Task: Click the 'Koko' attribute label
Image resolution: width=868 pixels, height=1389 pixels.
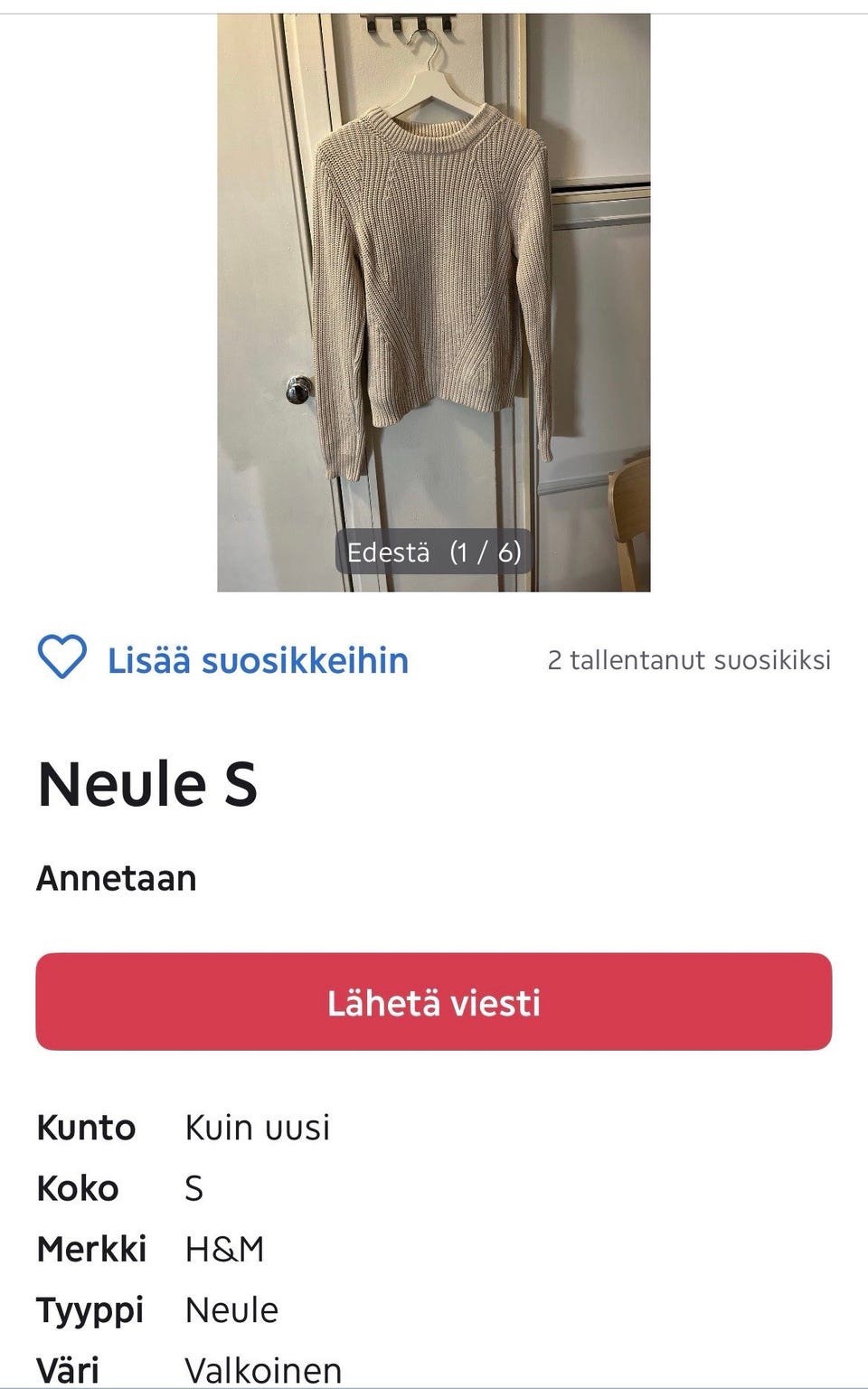Action: (79, 1188)
